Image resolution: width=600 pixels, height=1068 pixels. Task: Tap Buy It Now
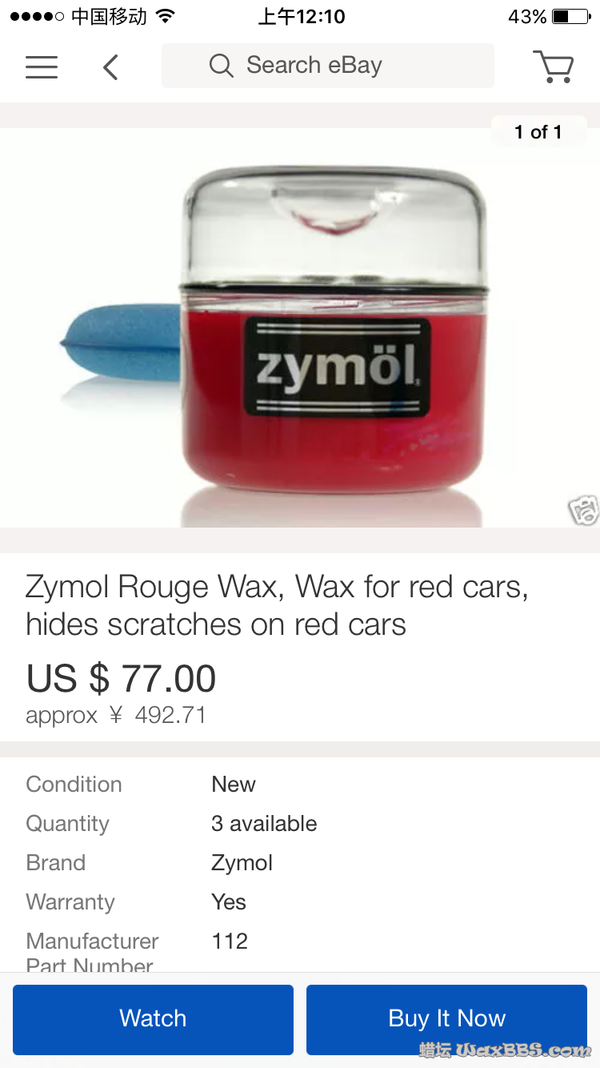(446, 1018)
